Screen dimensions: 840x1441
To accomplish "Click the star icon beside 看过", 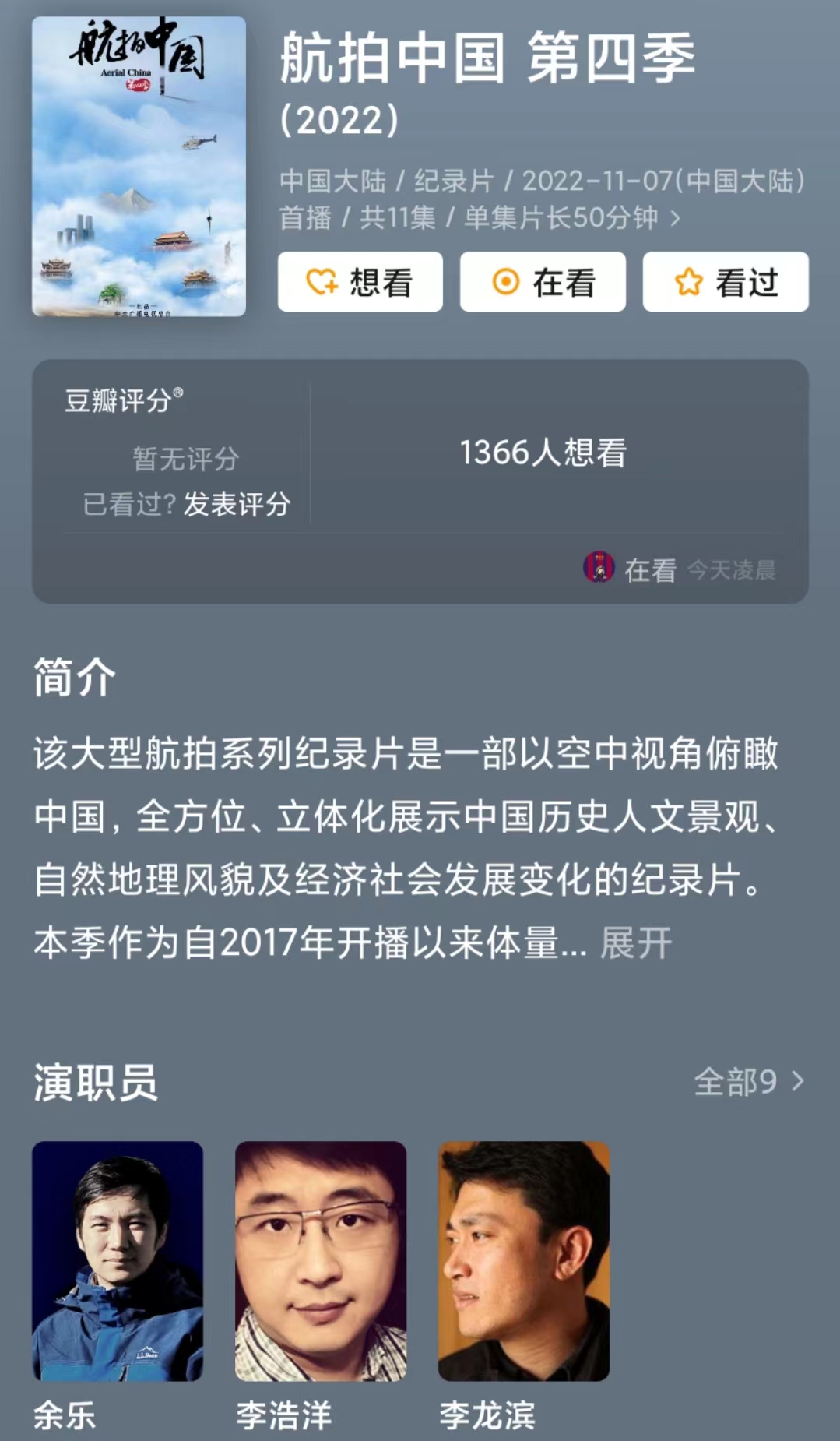I will tap(688, 283).
